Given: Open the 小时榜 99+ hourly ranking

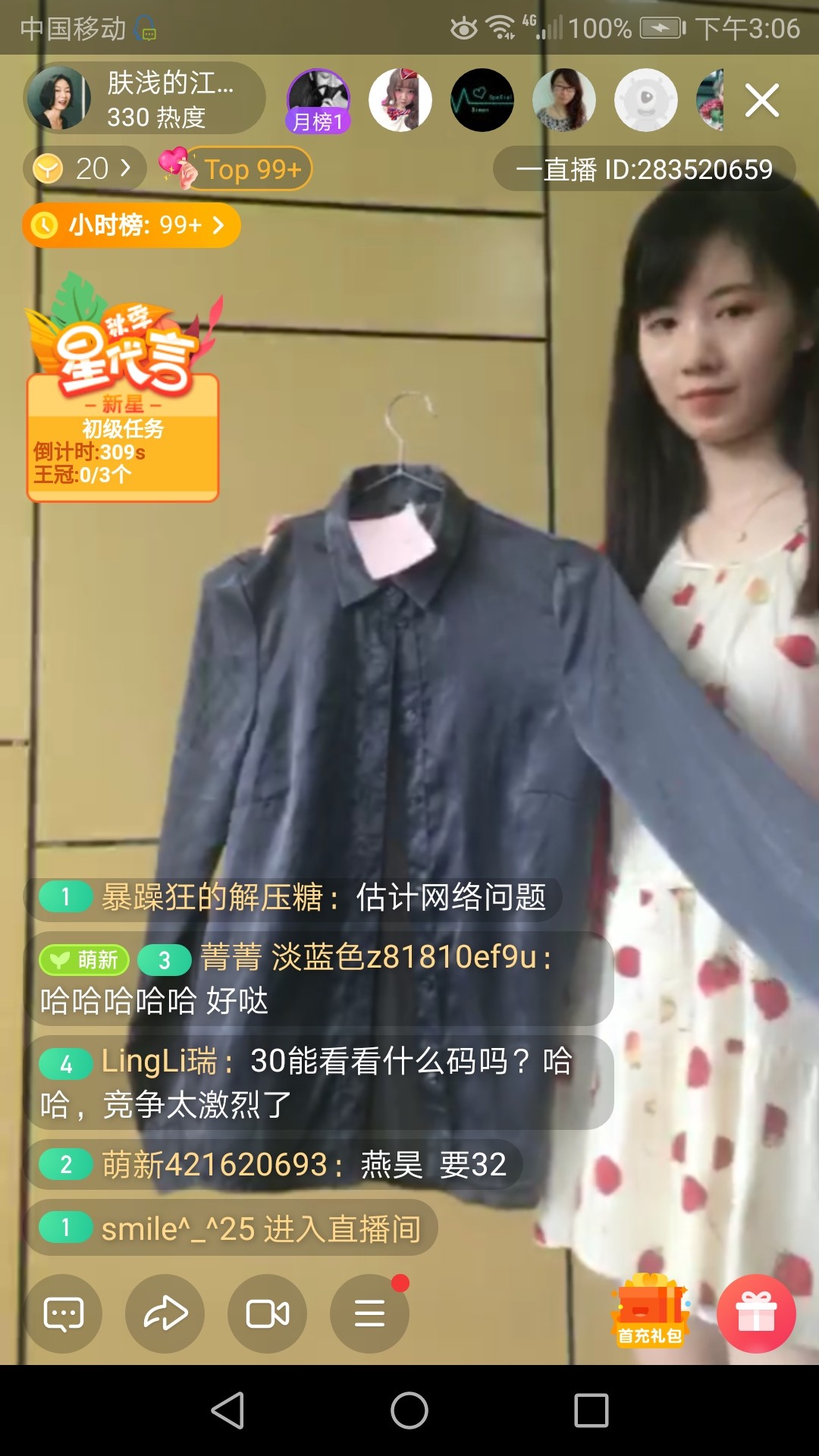Looking at the screenshot, I should pyautogui.click(x=131, y=225).
